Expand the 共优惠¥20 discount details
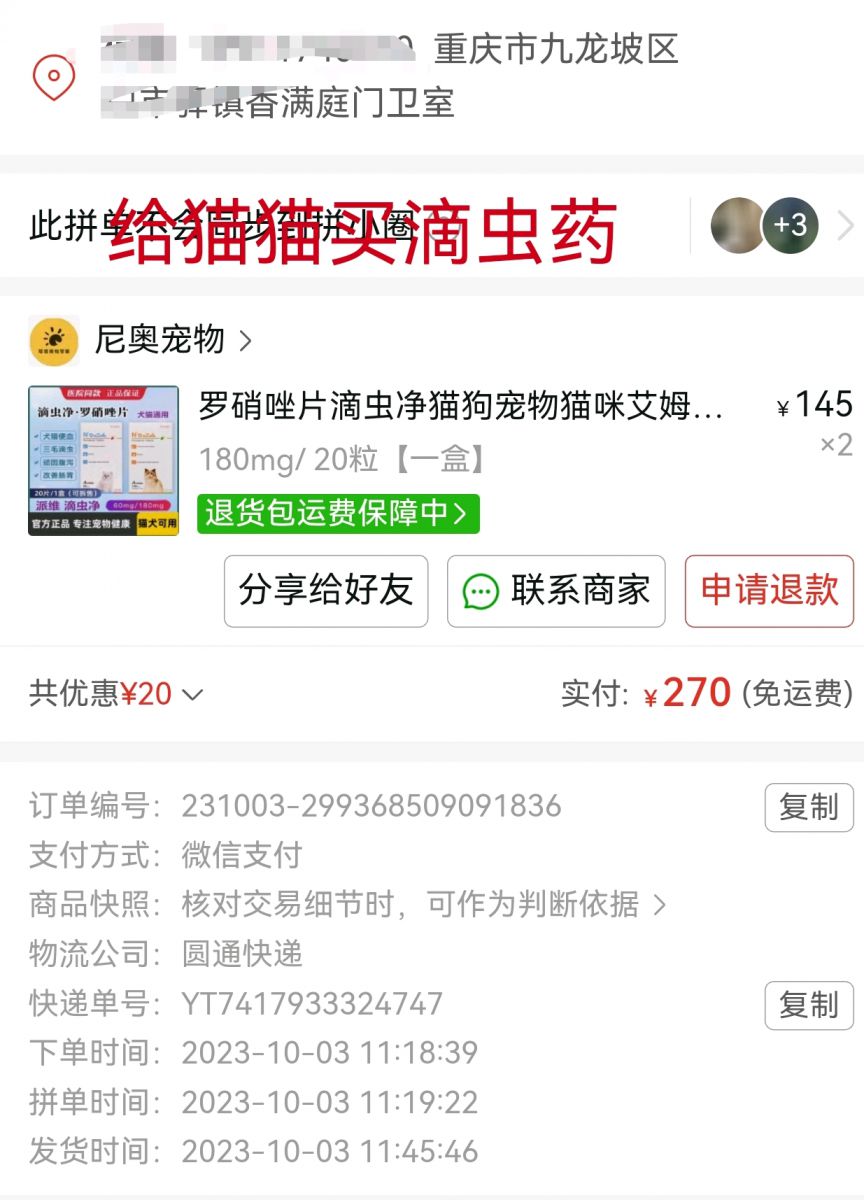The width and height of the screenshot is (864, 1200). click(116, 694)
